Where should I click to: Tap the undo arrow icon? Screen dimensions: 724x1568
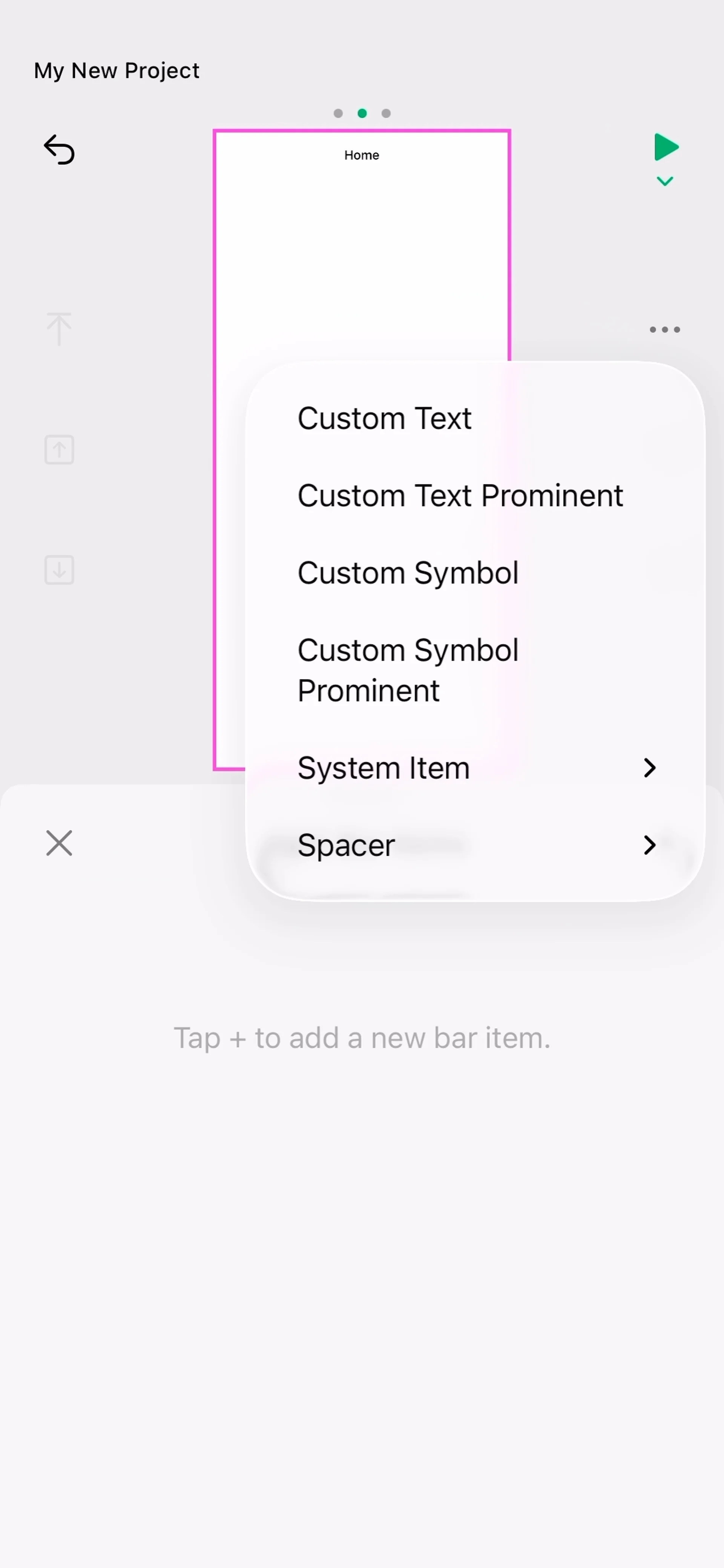click(x=59, y=150)
